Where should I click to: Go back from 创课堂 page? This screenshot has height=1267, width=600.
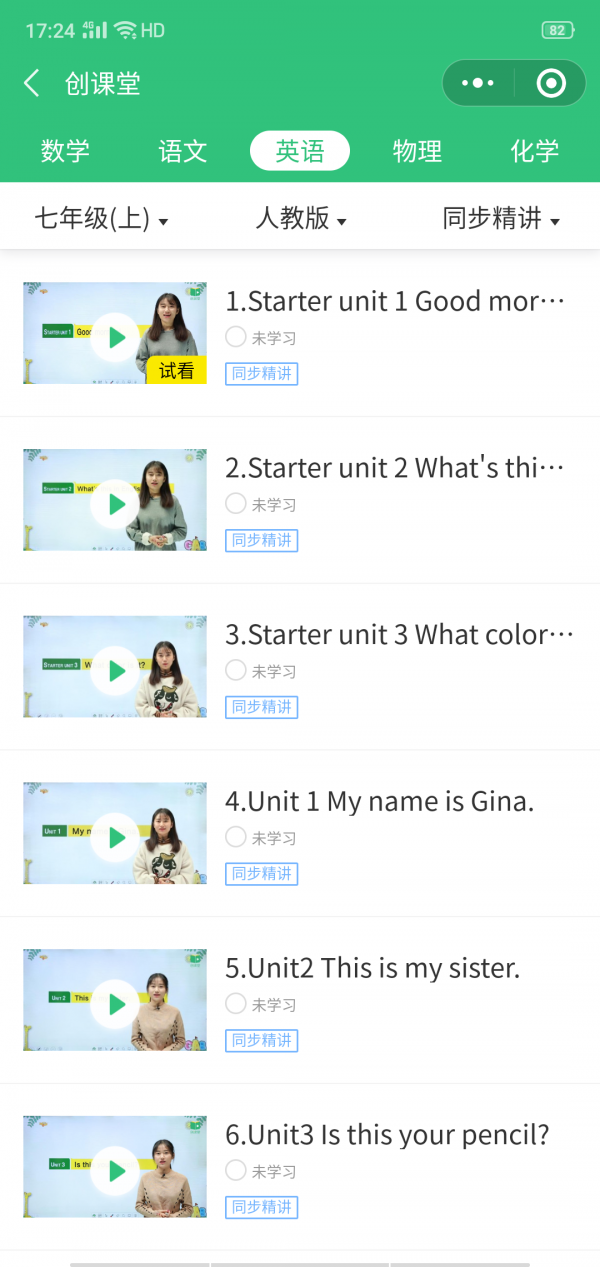(x=32, y=83)
